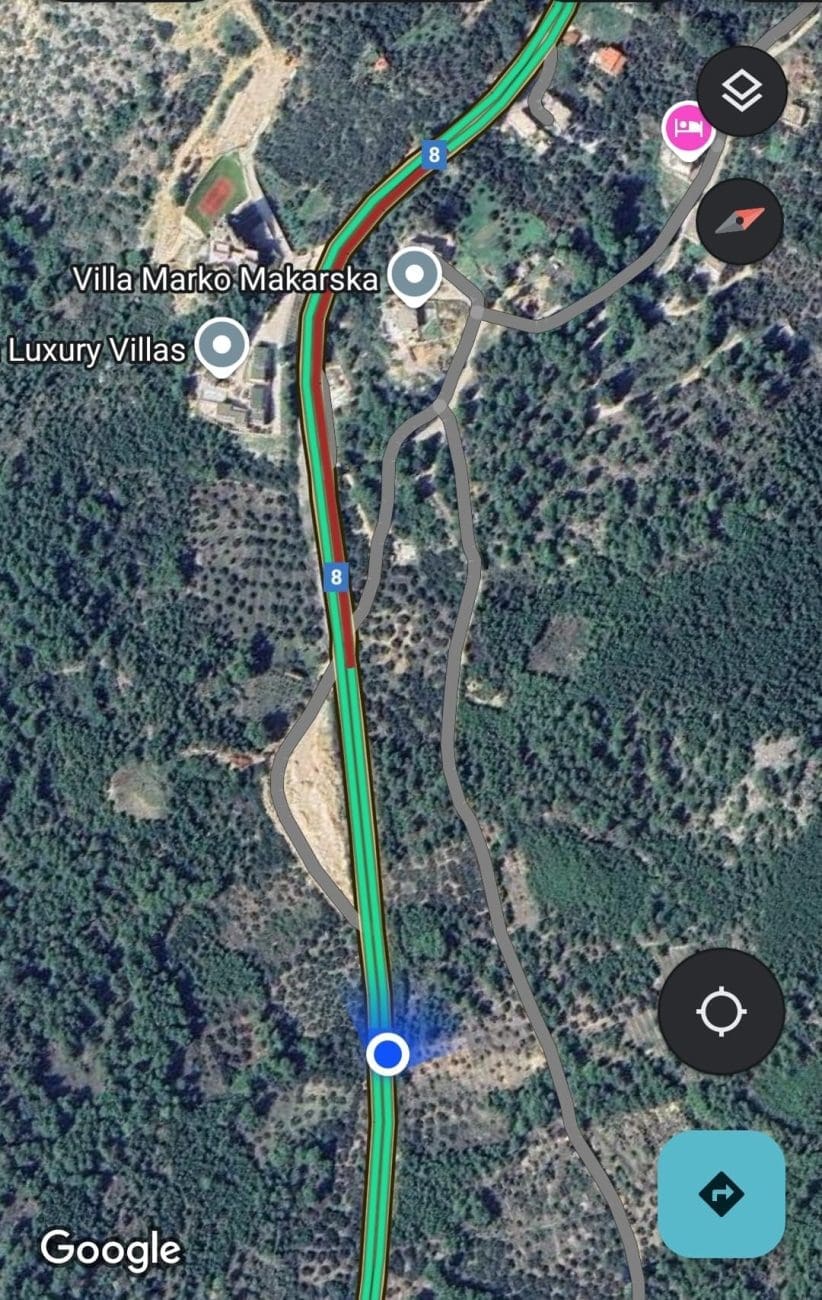Open the Luxury Villas place marker

[x=222, y=346]
